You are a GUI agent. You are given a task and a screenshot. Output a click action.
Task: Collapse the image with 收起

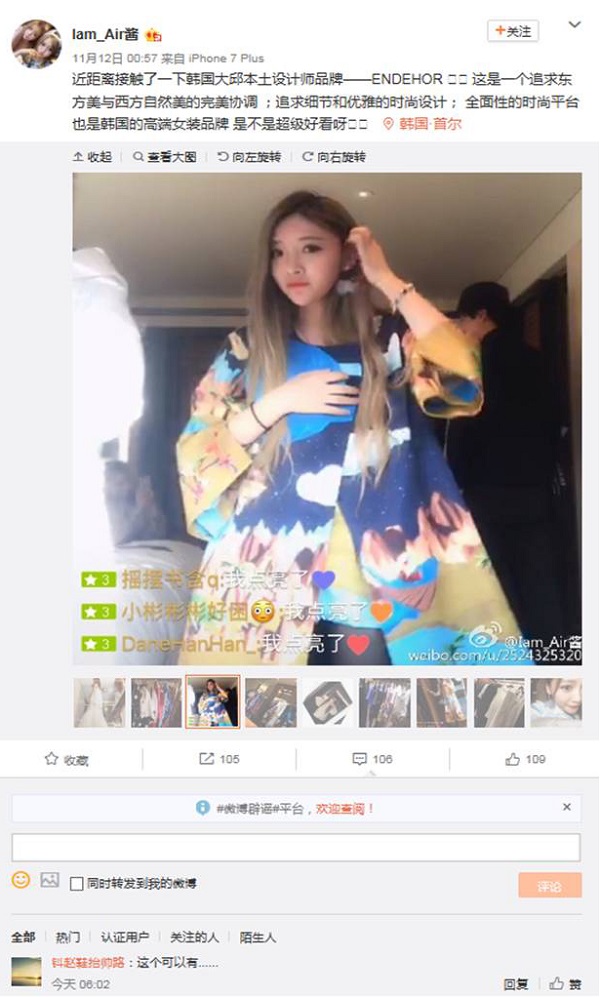point(94,157)
